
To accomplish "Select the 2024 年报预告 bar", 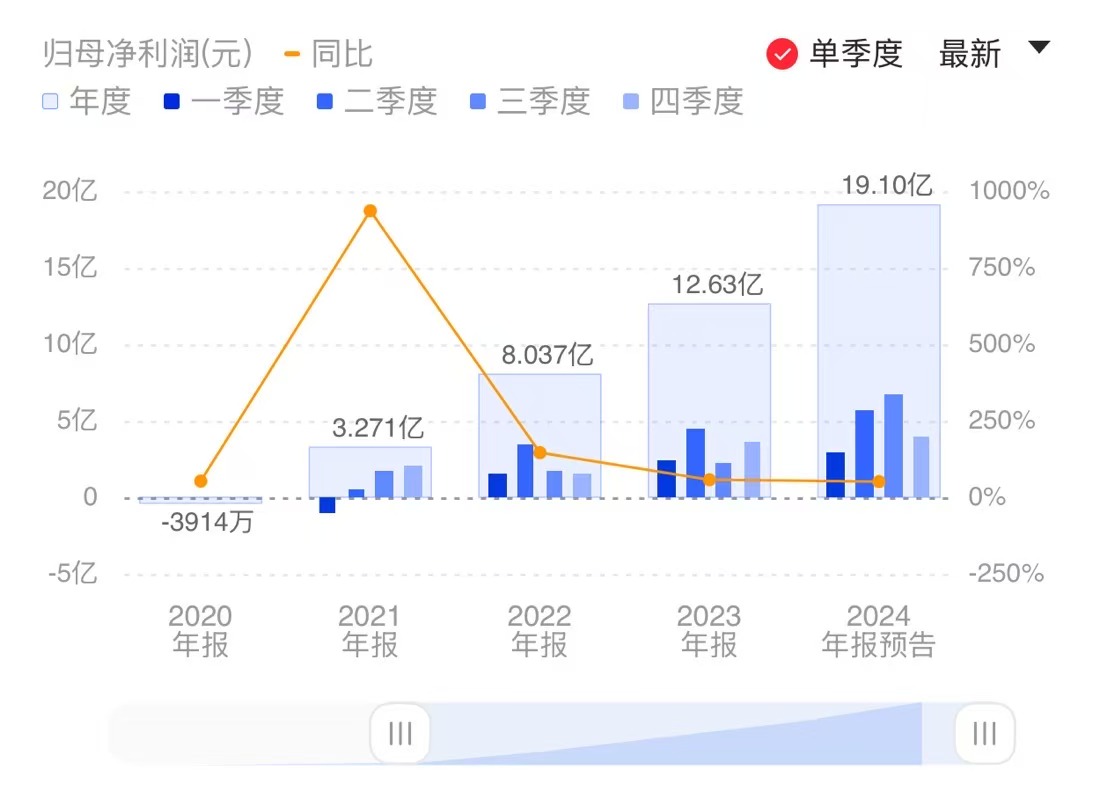I will (878, 350).
